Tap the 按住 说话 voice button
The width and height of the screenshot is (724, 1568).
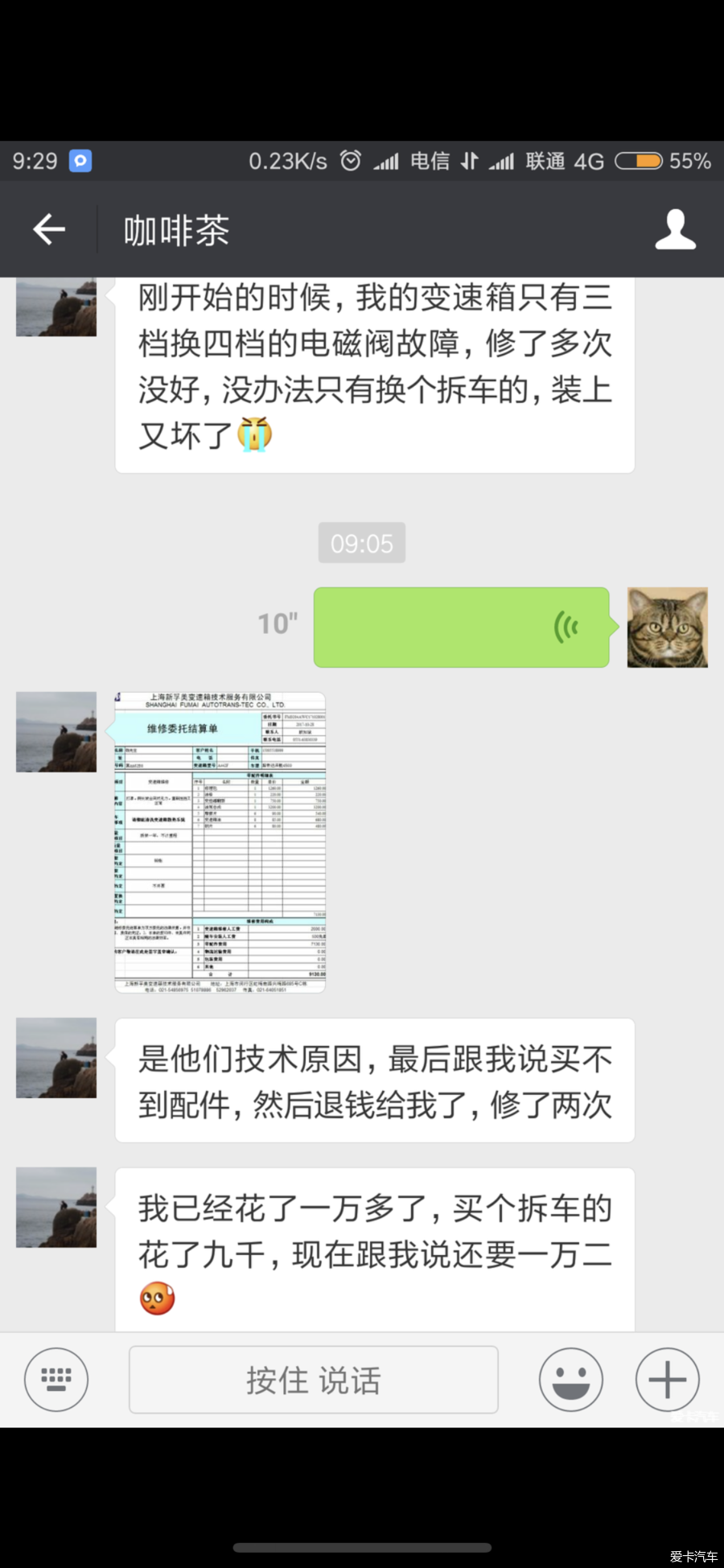[x=313, y=1379]
